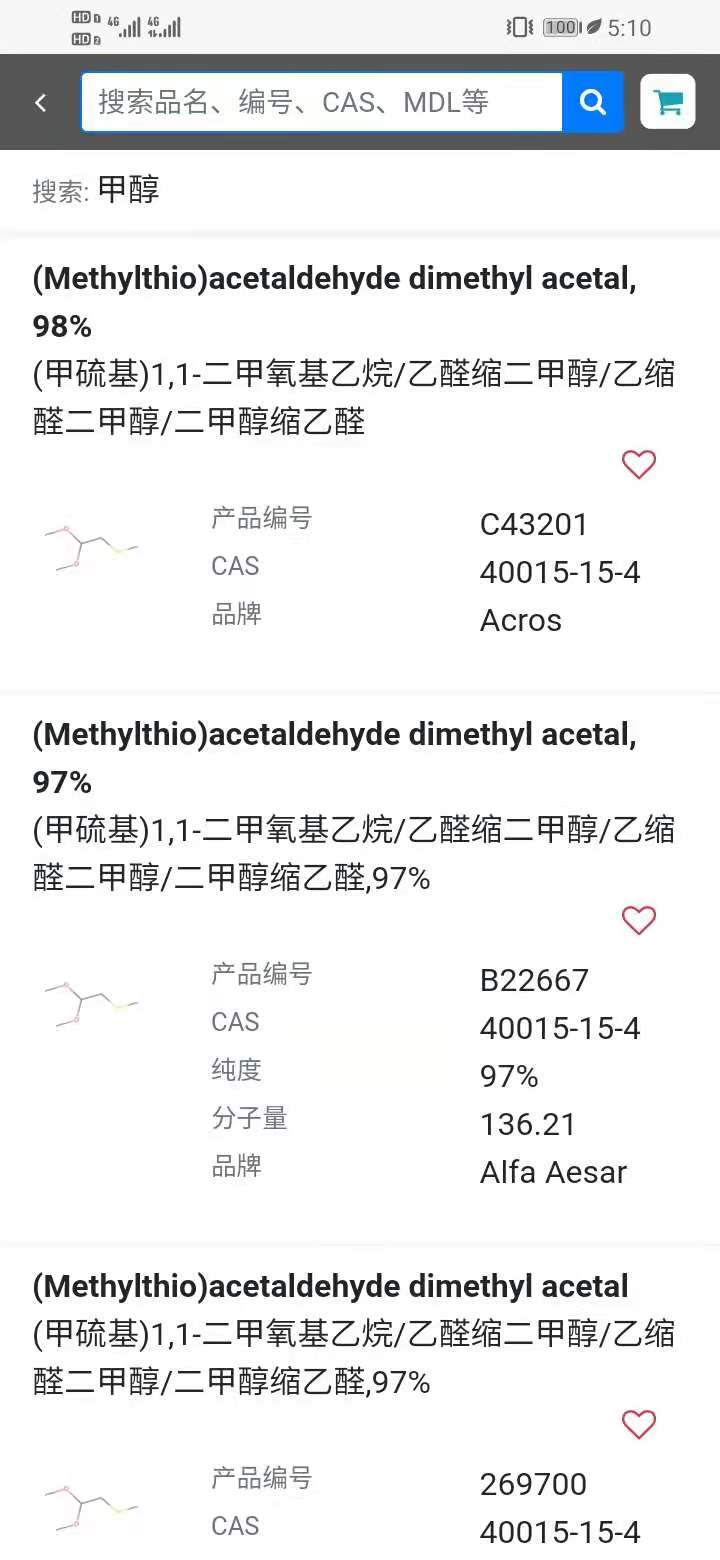This screenshot has width=720, height=1560.
Task: Favorite product number 269700
Action: 639,1425
